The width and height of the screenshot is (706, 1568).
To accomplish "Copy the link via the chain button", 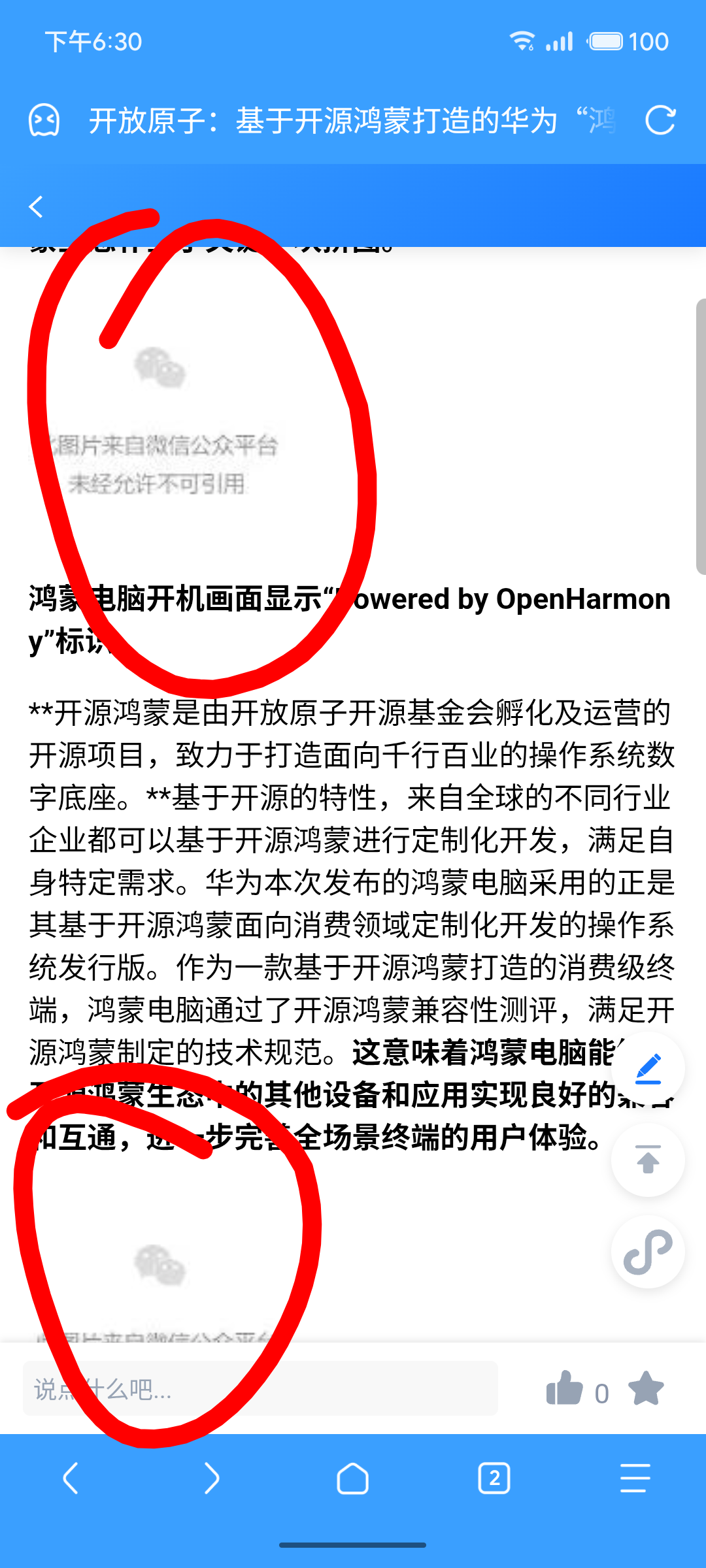I will tap(648, 1252).
